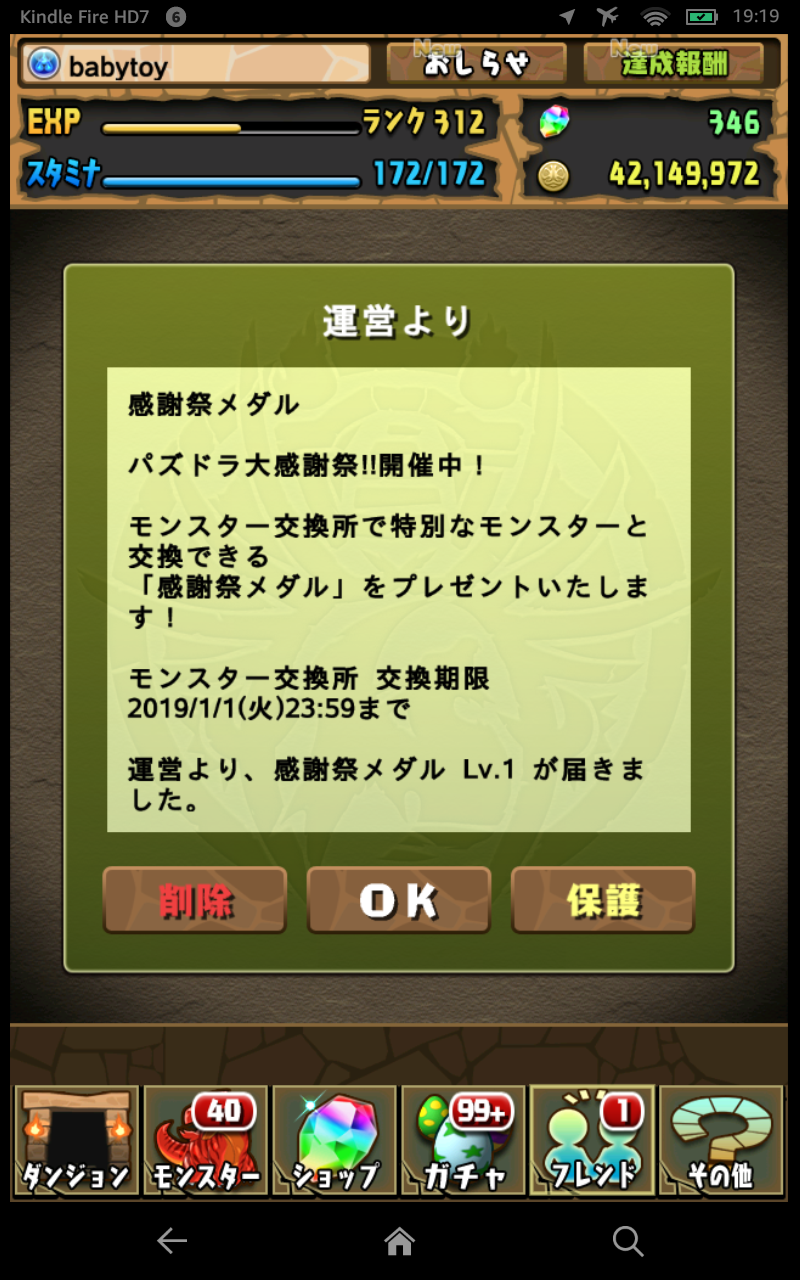800x1280 pixels.
Task: Open the おしらせ notices button
Action: 476,65
